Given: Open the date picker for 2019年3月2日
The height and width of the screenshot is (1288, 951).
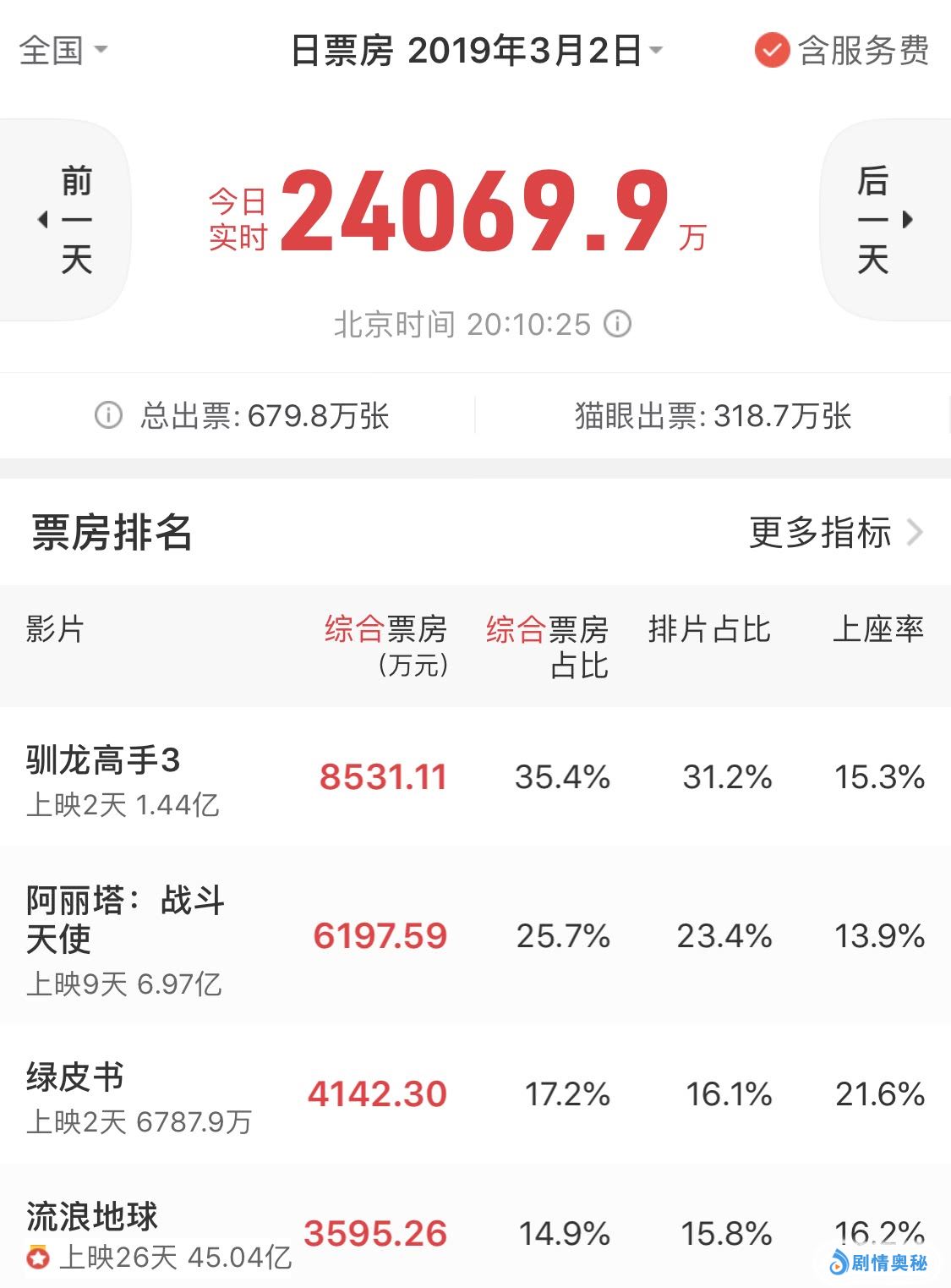Looking at the screenshot, I should click(476, 51).
